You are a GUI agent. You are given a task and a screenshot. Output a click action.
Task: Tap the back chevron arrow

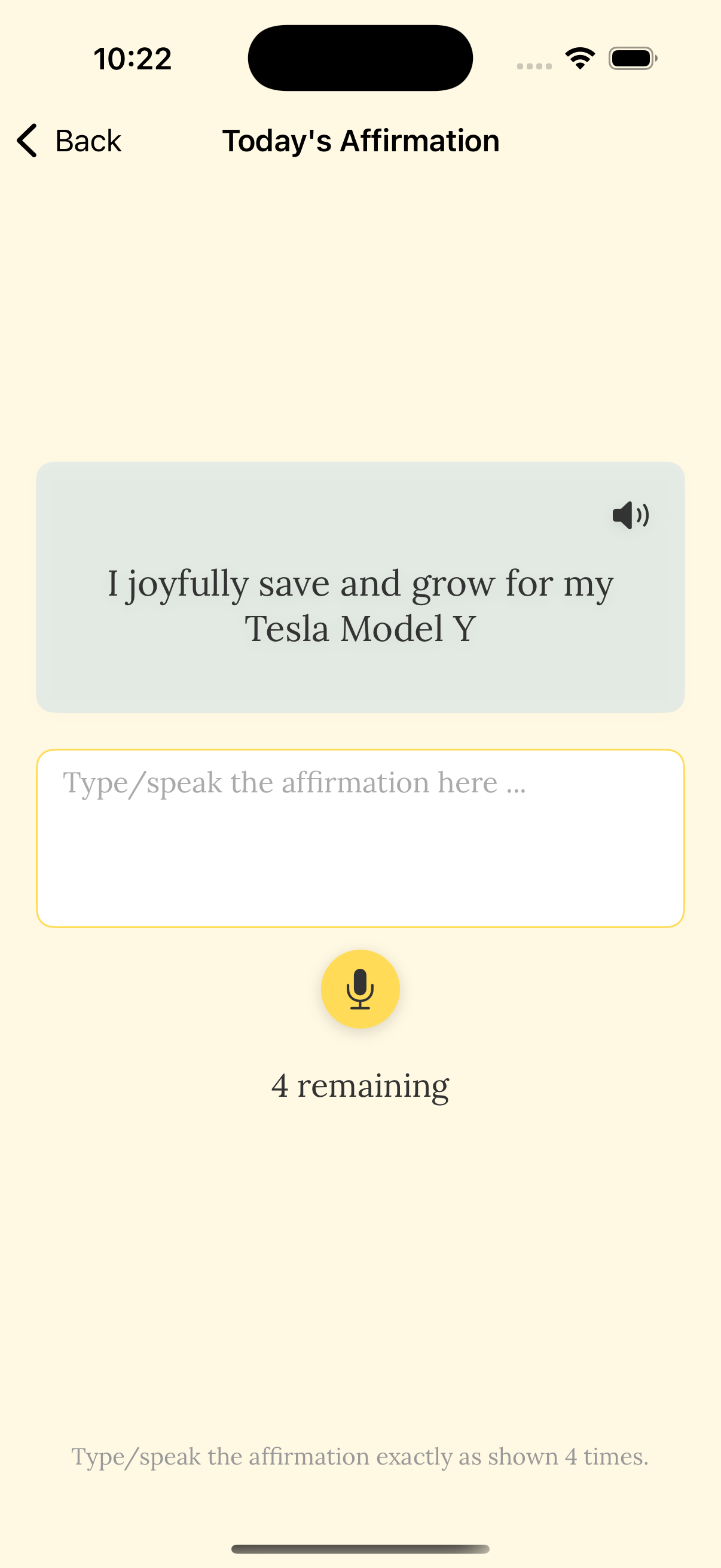pyautogui.click(x=26, y=140)
